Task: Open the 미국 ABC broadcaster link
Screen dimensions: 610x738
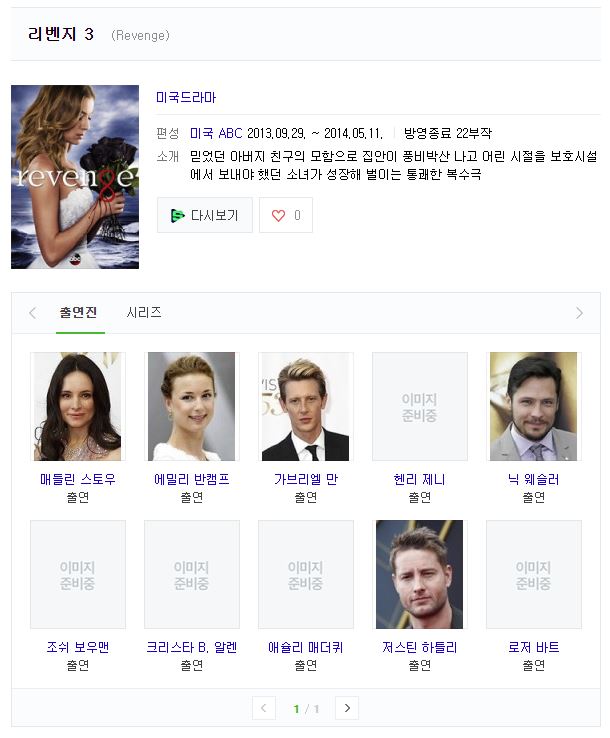Action: 216,133
